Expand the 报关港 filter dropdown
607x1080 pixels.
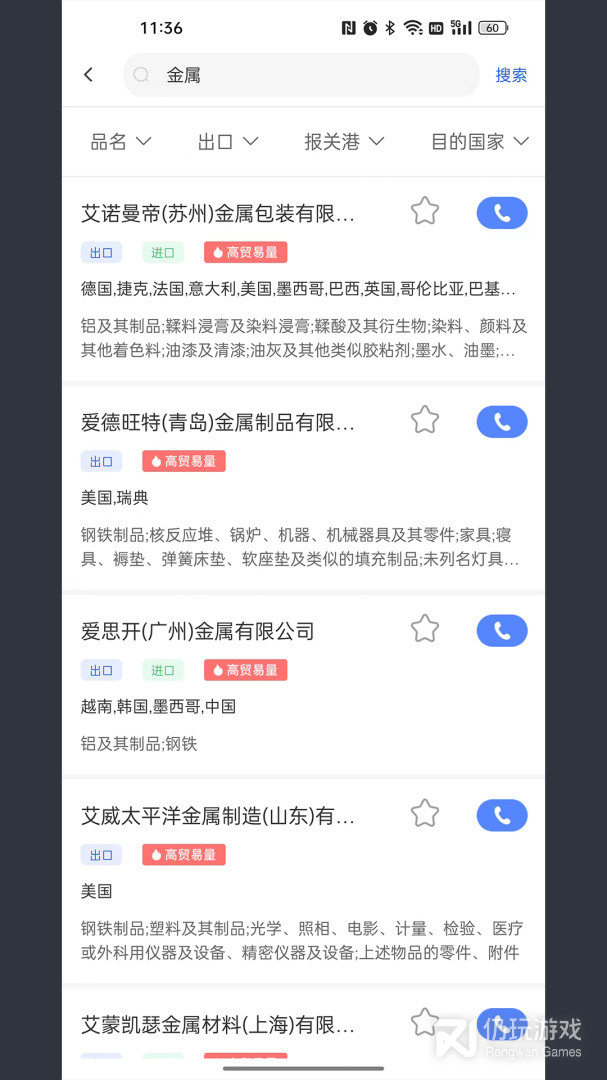click(344, 142)
